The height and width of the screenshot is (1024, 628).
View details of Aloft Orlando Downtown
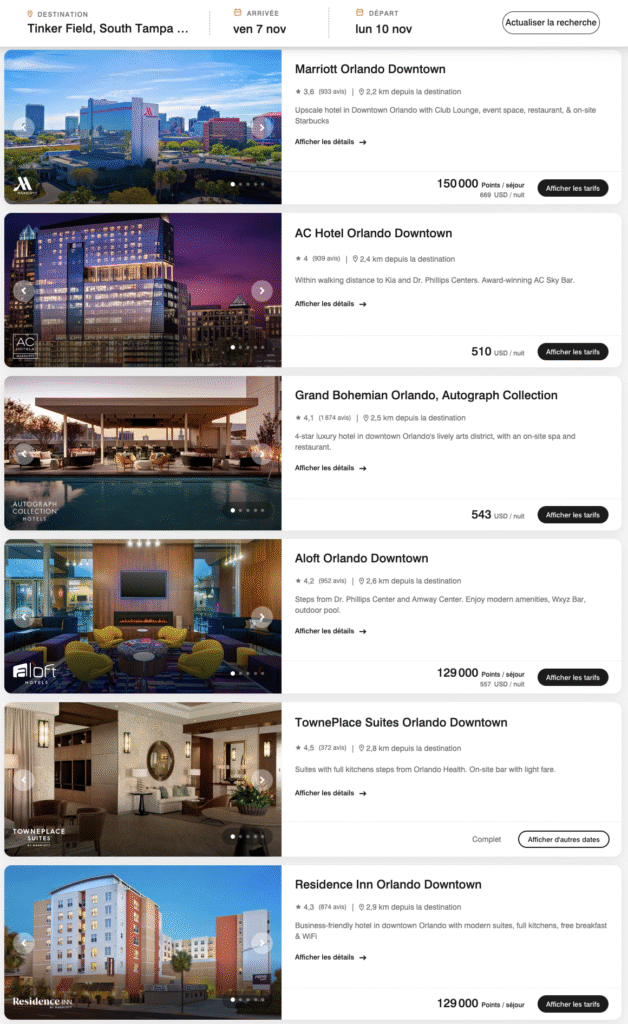tap(330, 631)
